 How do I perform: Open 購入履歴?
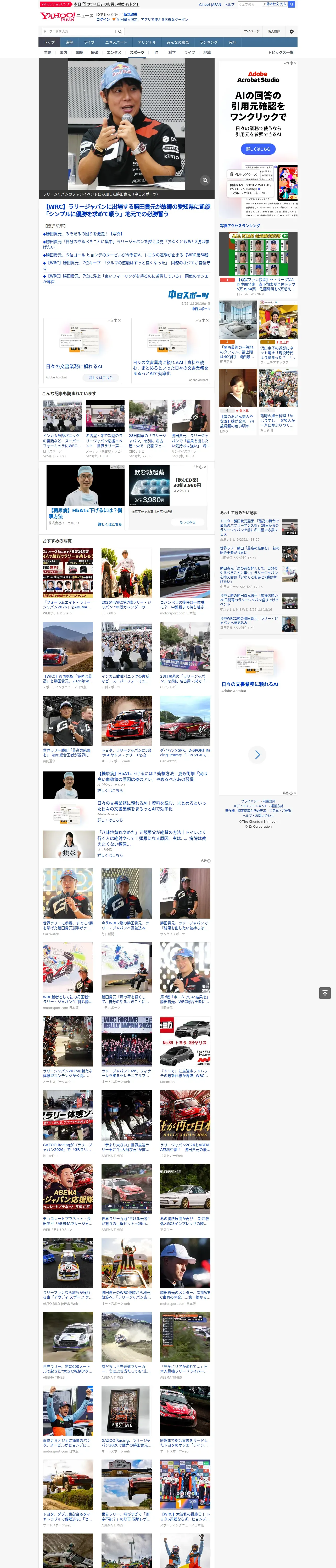pyautogui.click(x=274, y=31)
